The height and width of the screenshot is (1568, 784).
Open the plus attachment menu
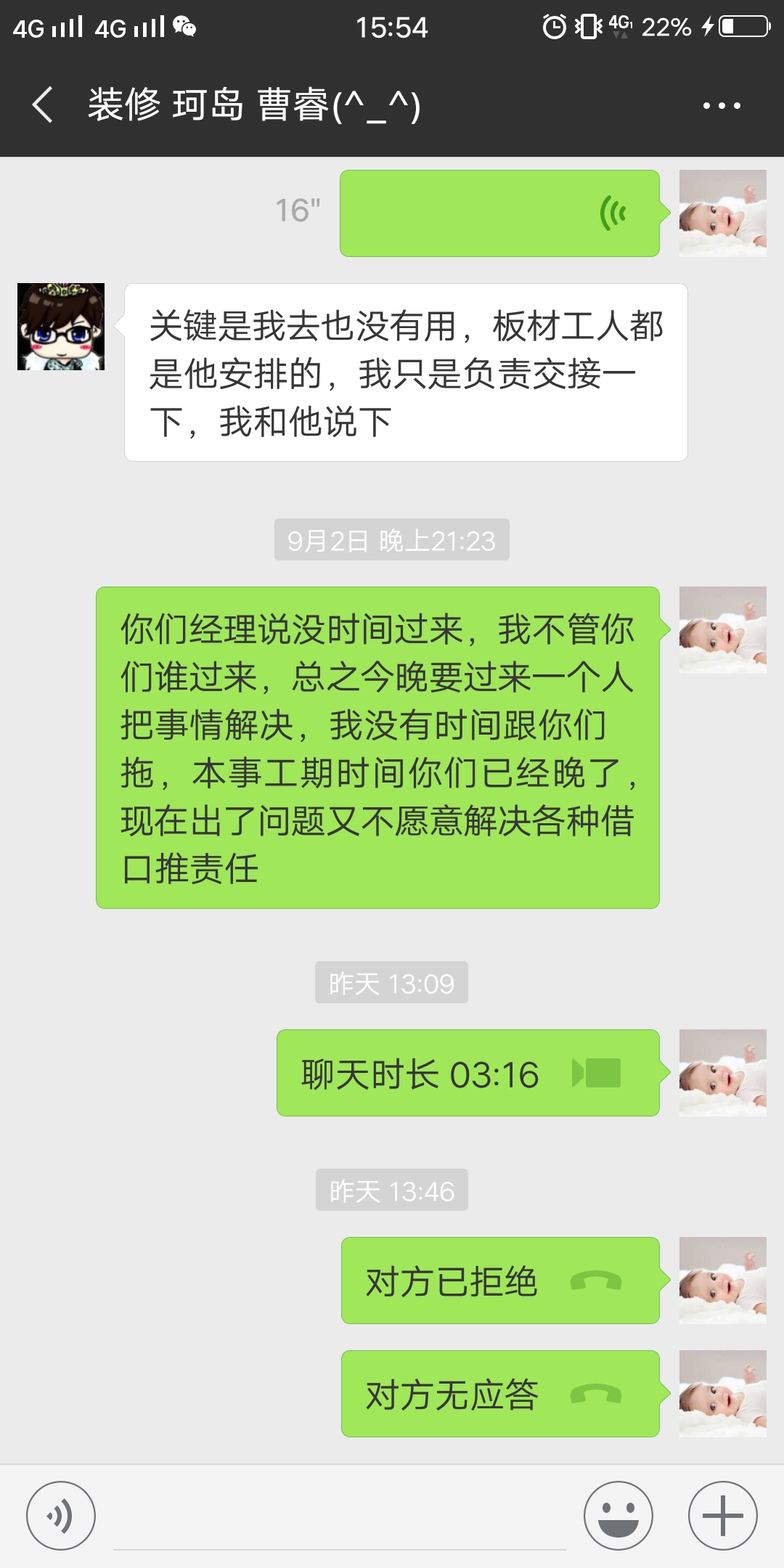click(723, 1516)
